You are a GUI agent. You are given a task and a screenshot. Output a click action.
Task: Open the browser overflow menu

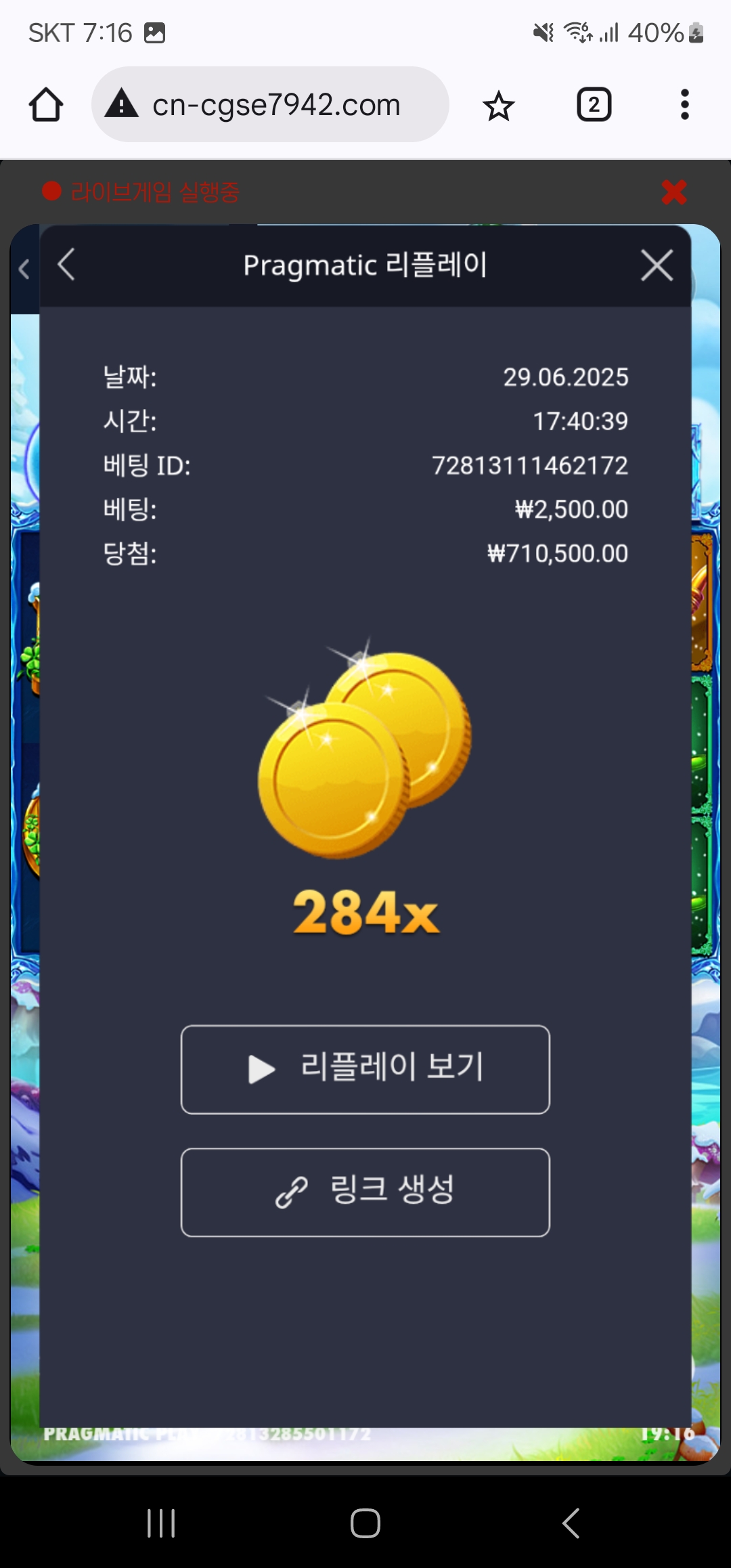(x=685, y=105)
